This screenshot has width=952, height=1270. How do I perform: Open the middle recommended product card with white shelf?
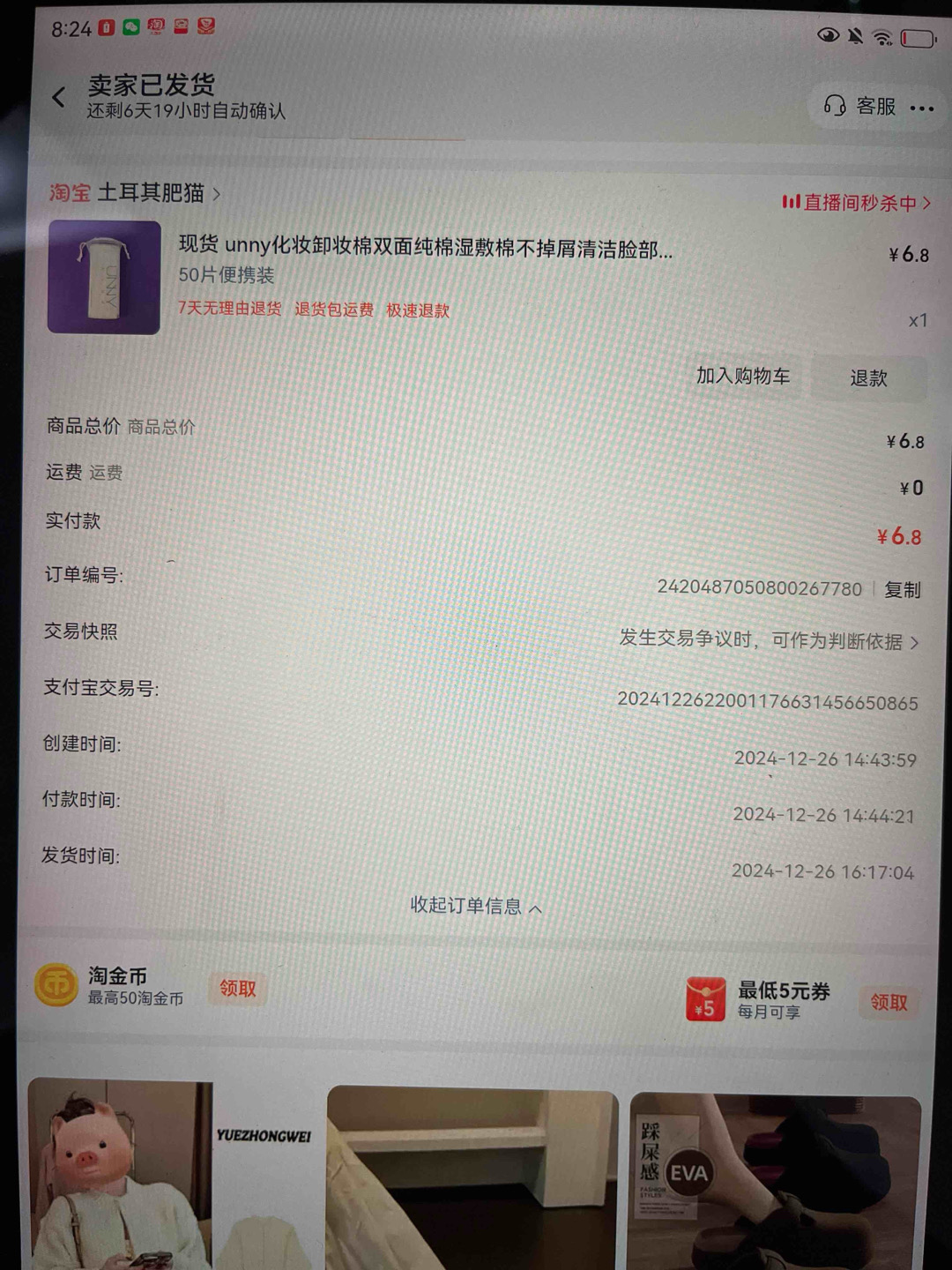coord(472,1177)
